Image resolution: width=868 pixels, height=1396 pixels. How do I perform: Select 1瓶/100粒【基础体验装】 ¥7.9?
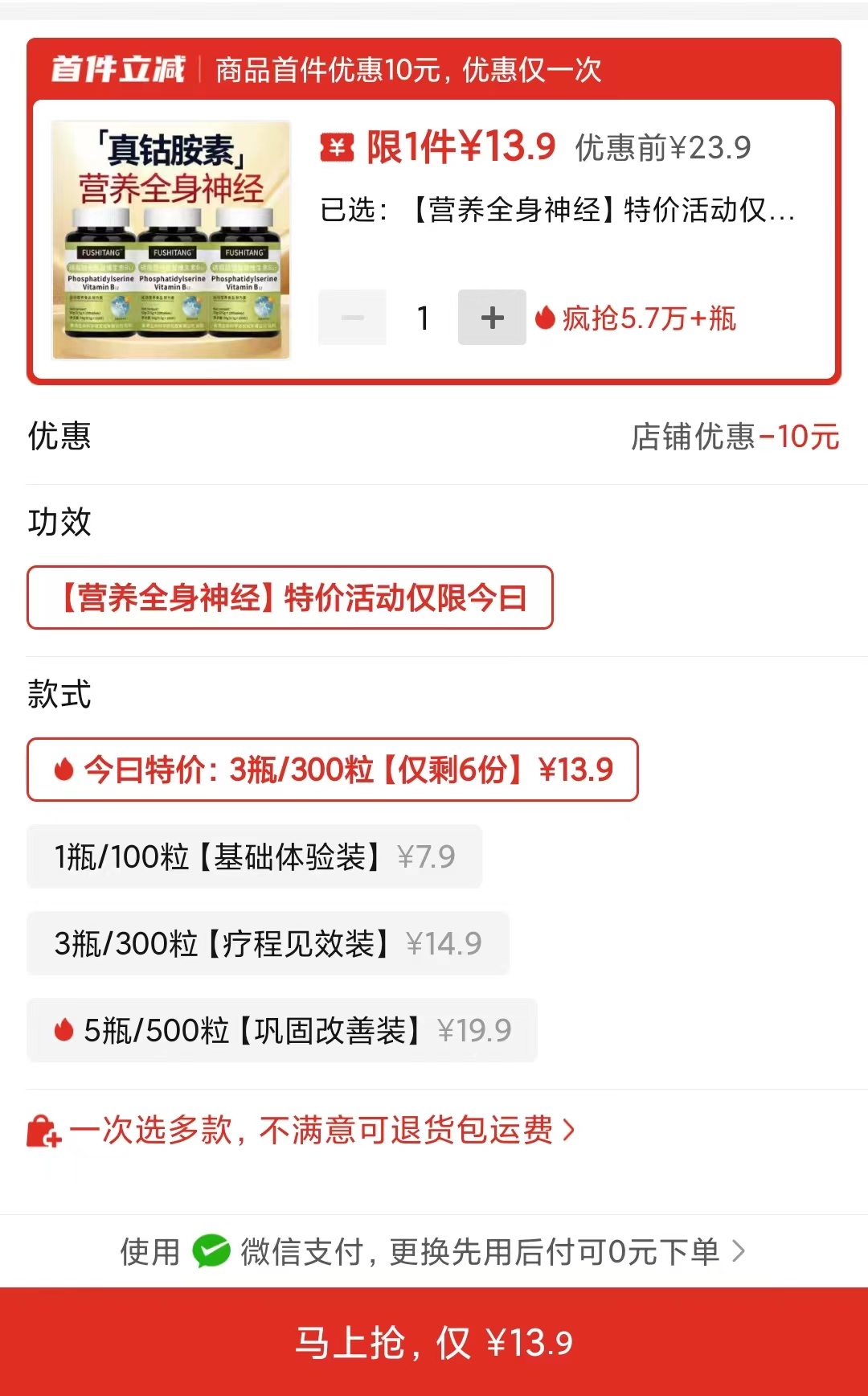[254, 856]
